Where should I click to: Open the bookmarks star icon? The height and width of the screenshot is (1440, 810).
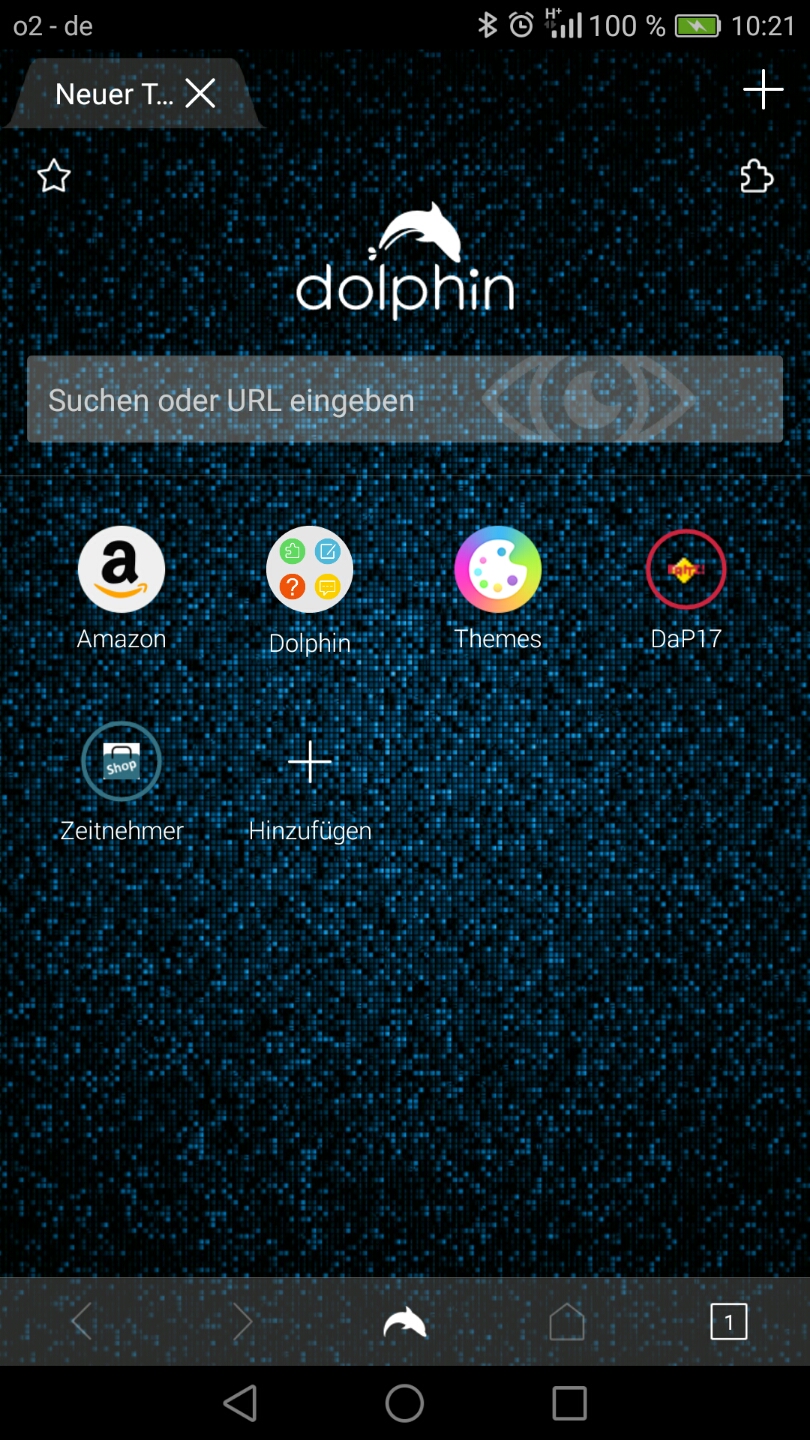click(x=54, y=177)
